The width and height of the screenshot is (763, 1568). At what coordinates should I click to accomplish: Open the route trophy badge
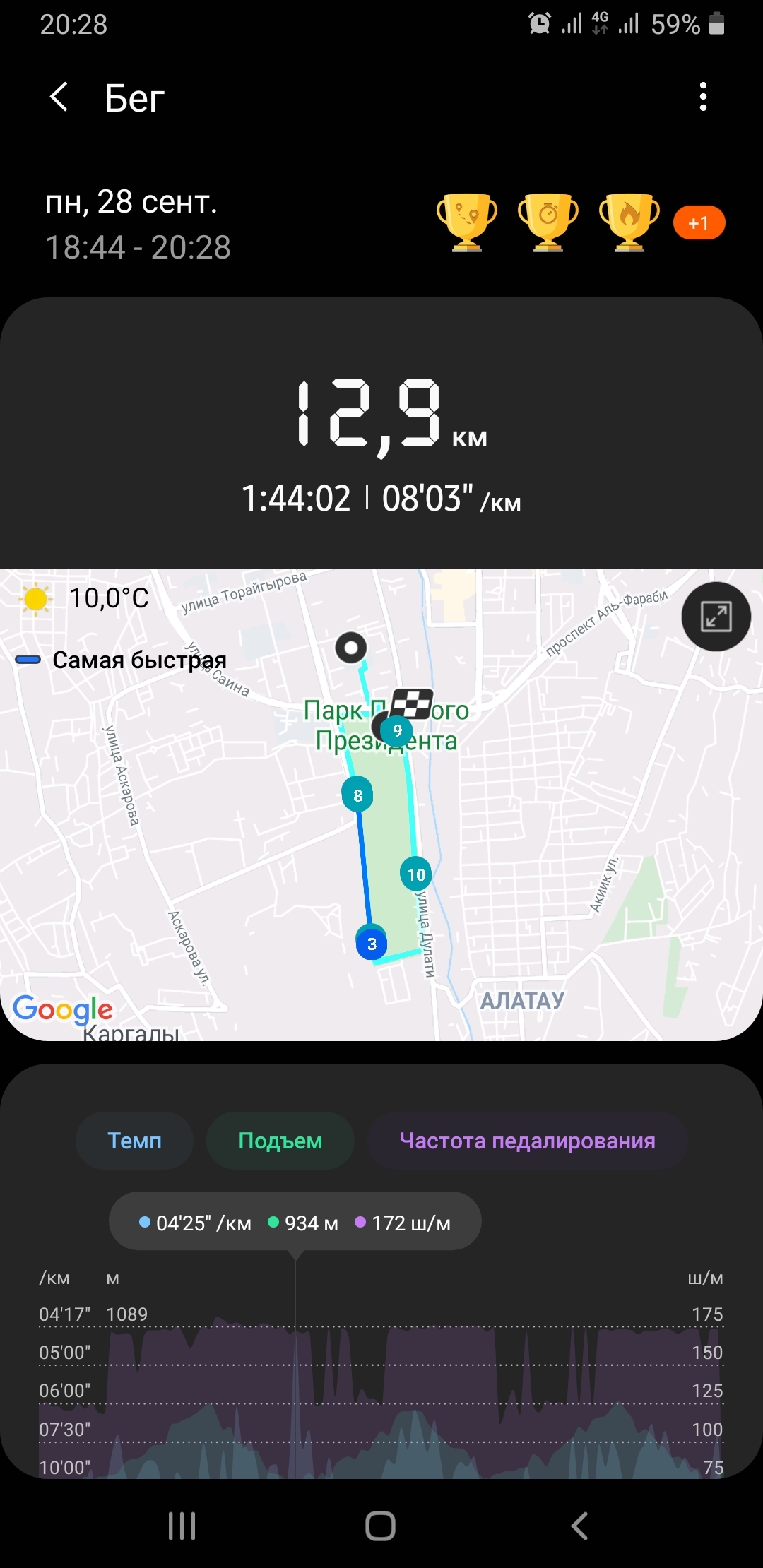click(466, 222)
